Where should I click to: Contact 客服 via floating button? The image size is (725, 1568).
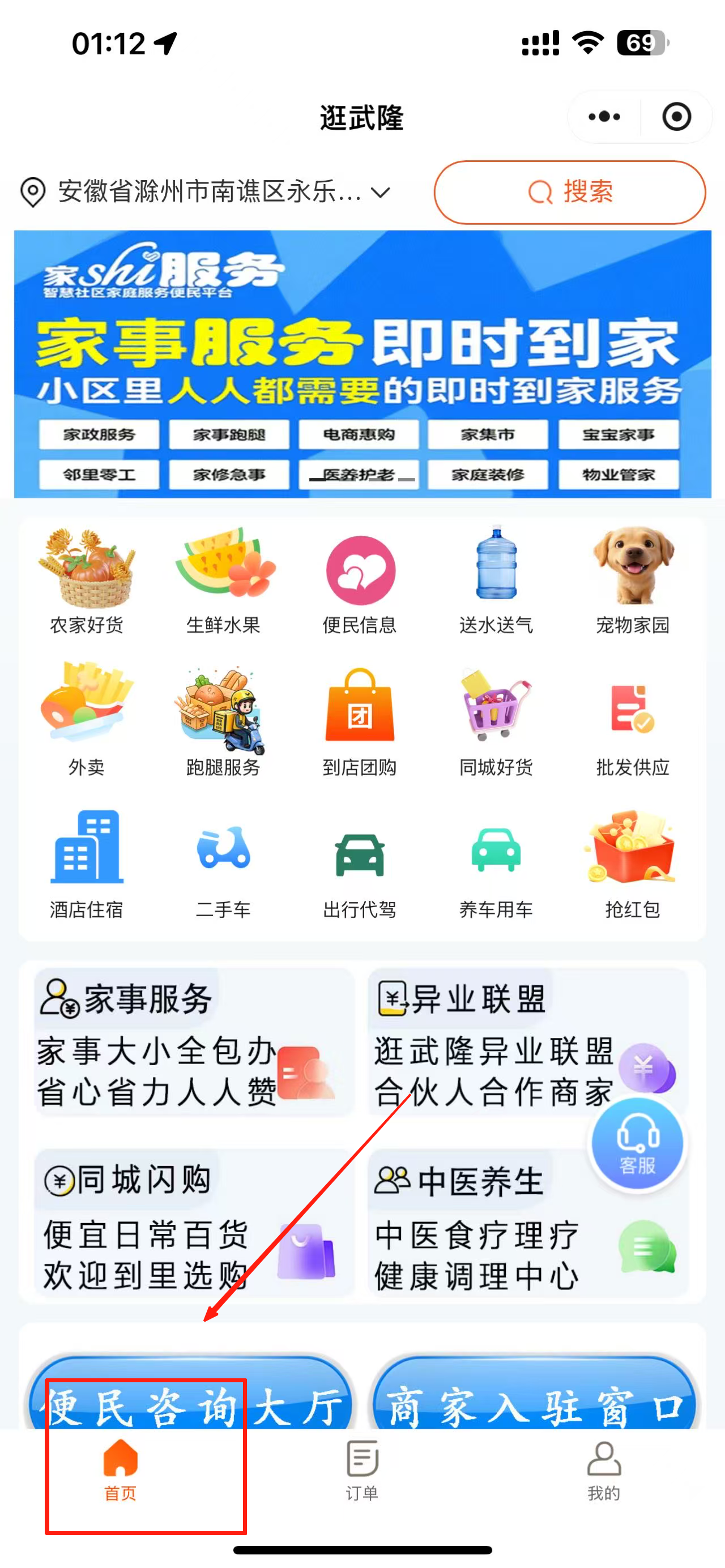(x=637, y=1145)
